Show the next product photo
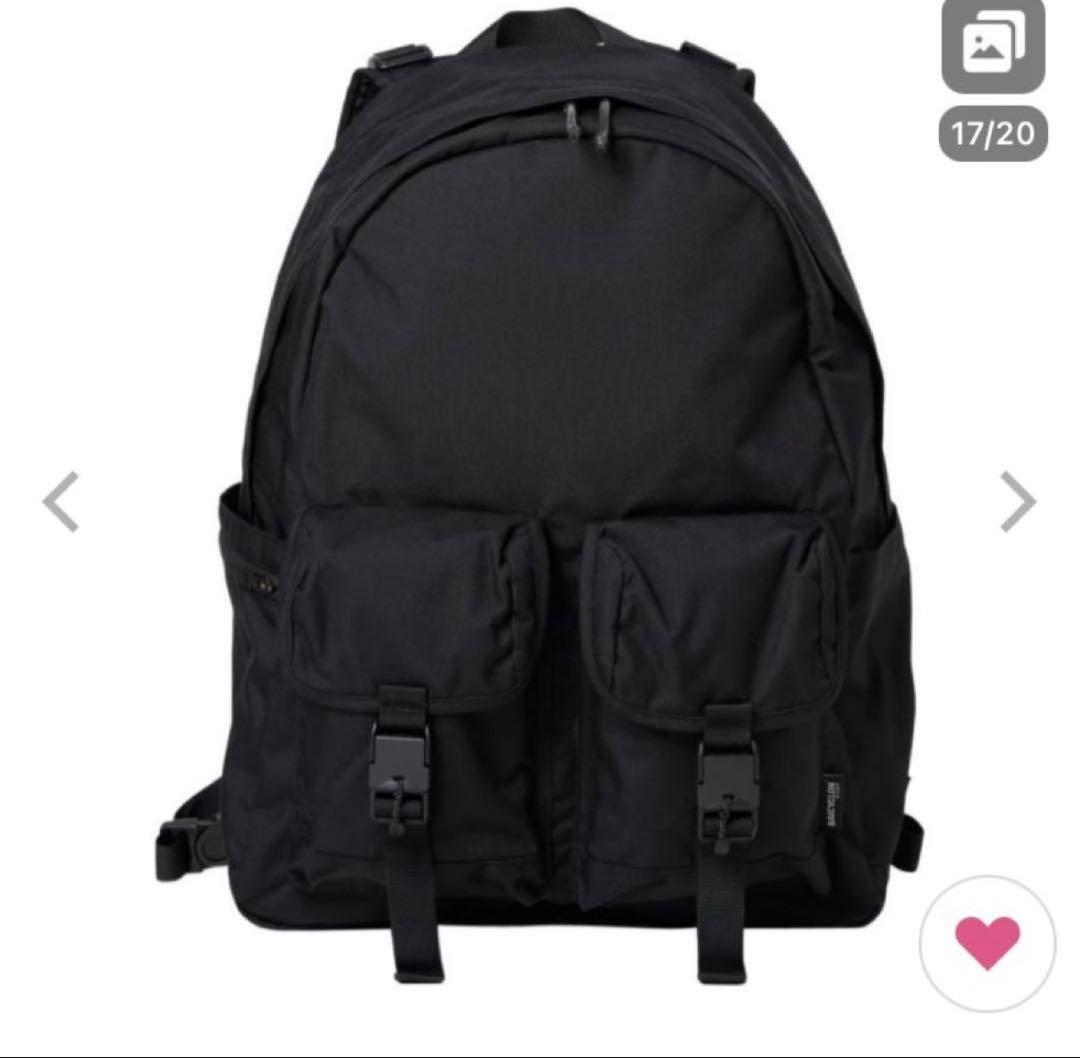 pos(1018,503)
